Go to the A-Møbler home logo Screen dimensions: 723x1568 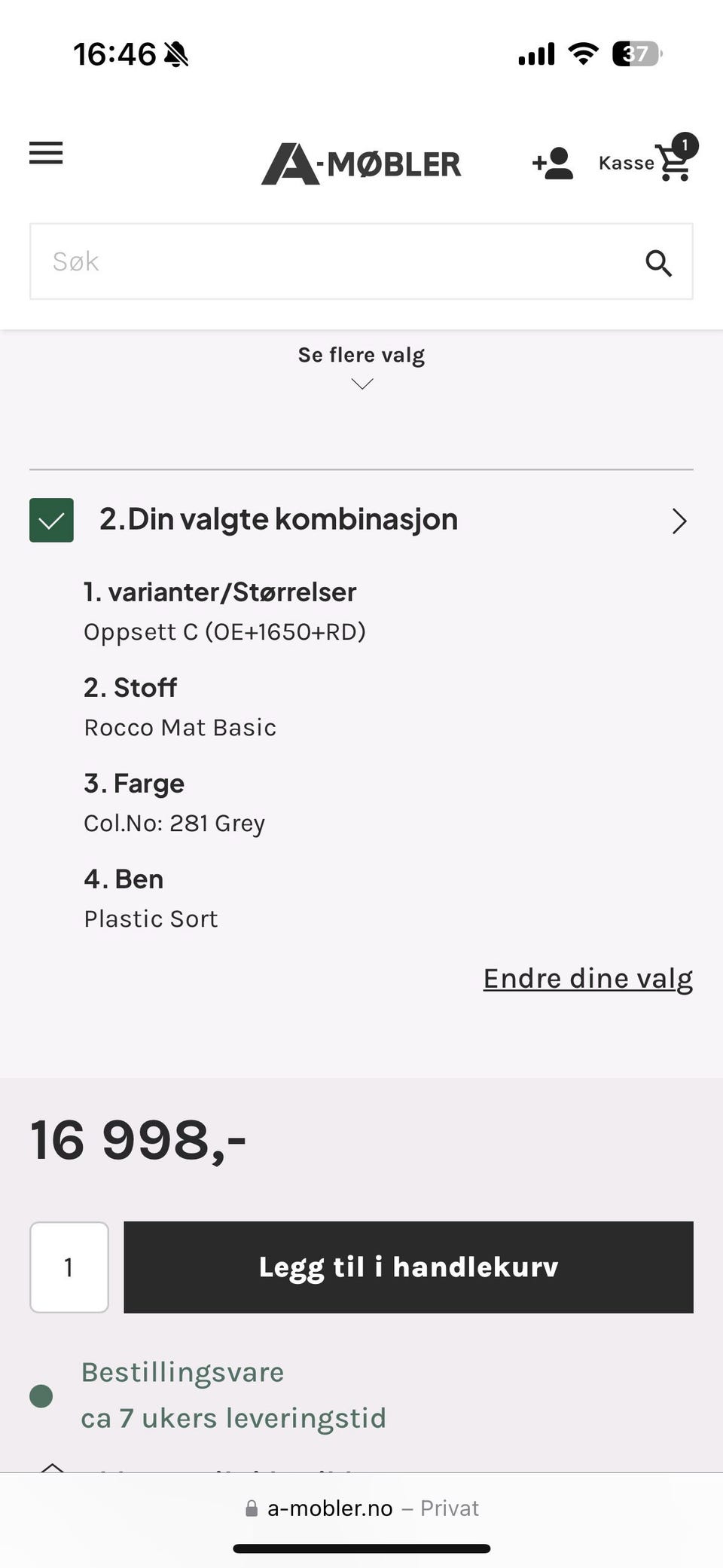click(361, 164)
